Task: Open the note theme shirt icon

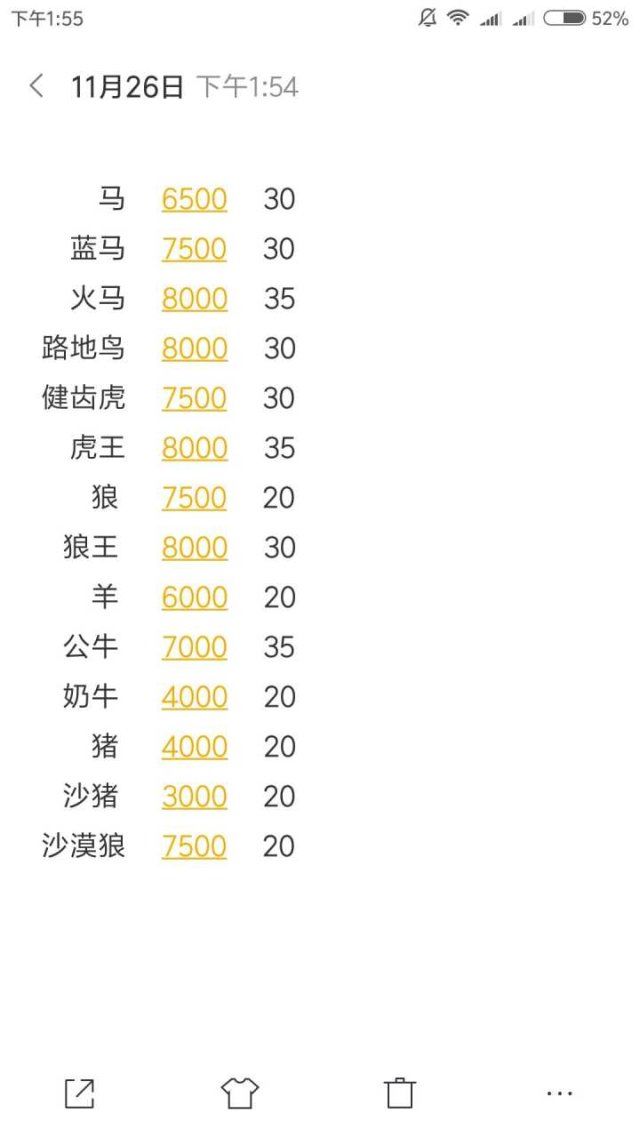Action: [x=239, y=1093]
